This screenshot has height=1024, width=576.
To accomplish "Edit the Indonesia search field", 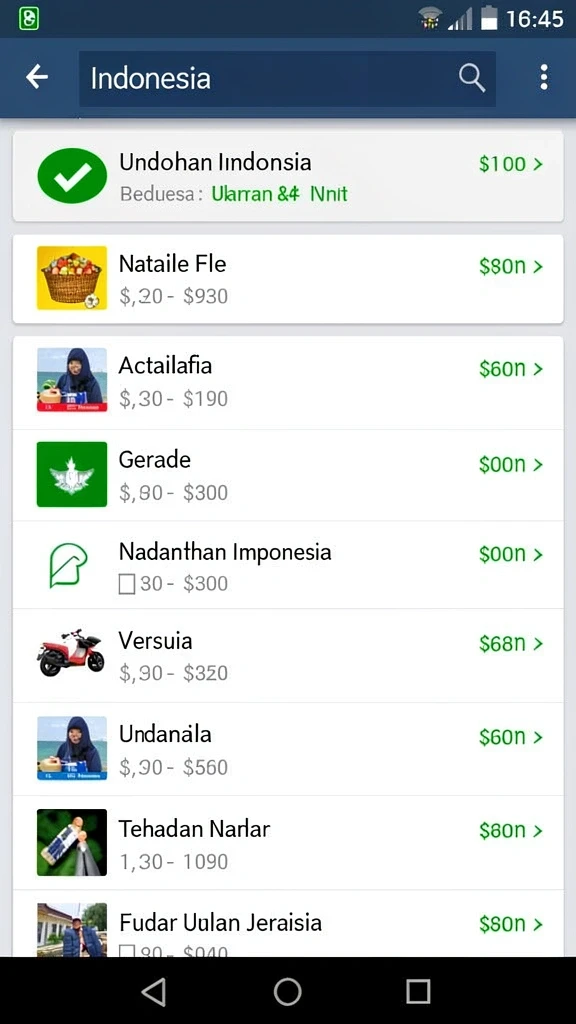I will point(287,78).
